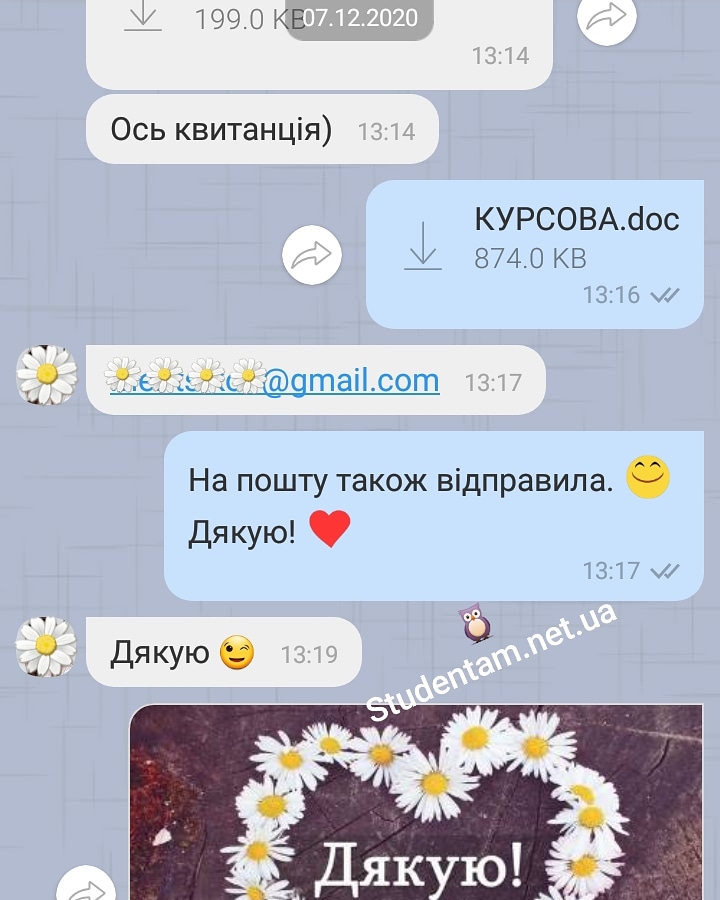The height and width of the screenshot is (900, 720).
Task: Open the gmail.com email link
Action: pos(350,380)
